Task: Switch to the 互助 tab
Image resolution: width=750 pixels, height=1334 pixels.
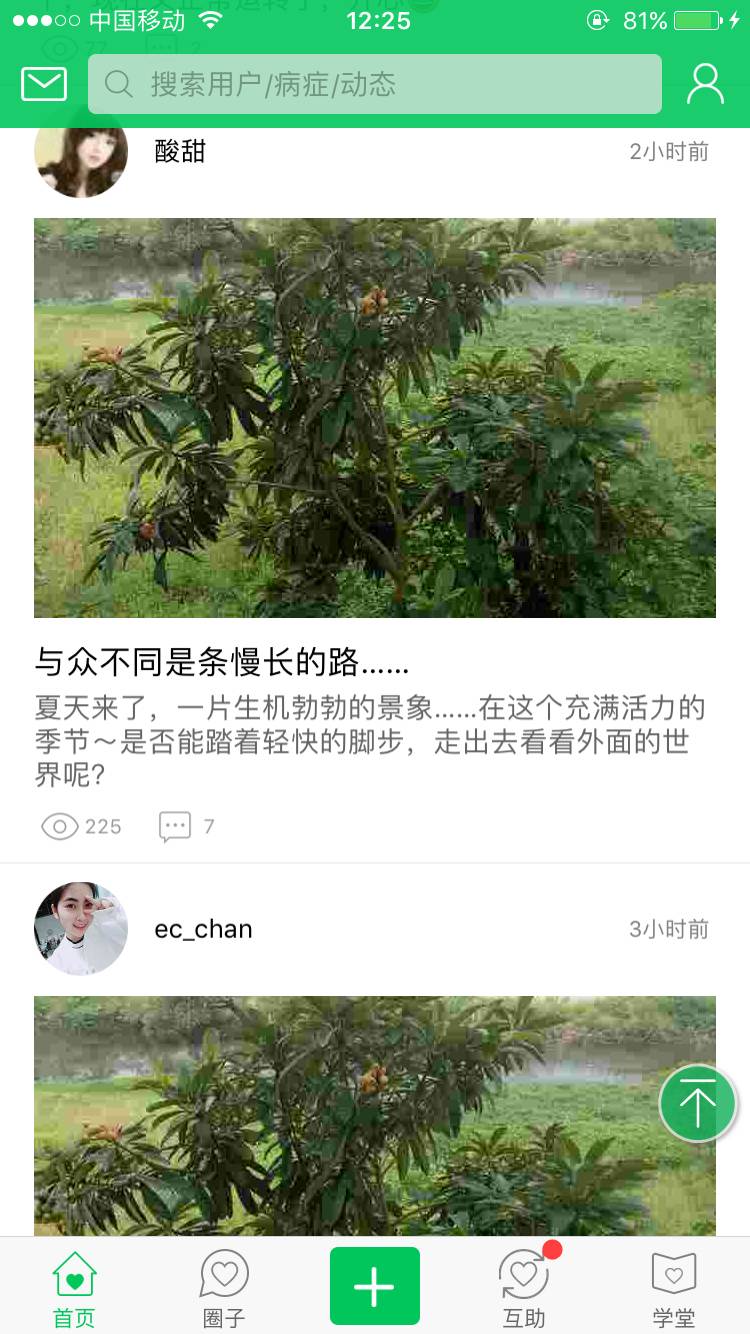Action: click(x=524, y=1288)
